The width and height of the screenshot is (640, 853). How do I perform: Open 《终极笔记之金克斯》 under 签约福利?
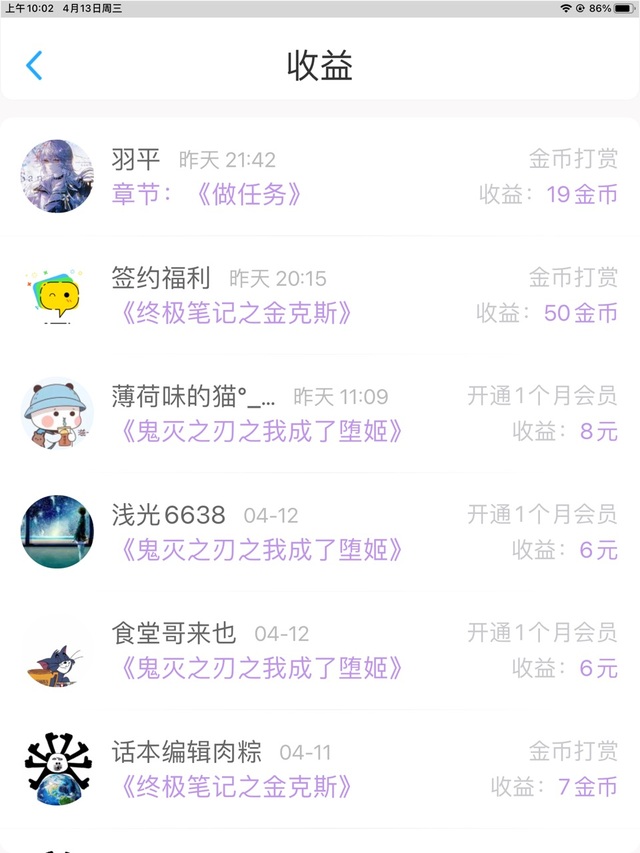click(233, 313)
